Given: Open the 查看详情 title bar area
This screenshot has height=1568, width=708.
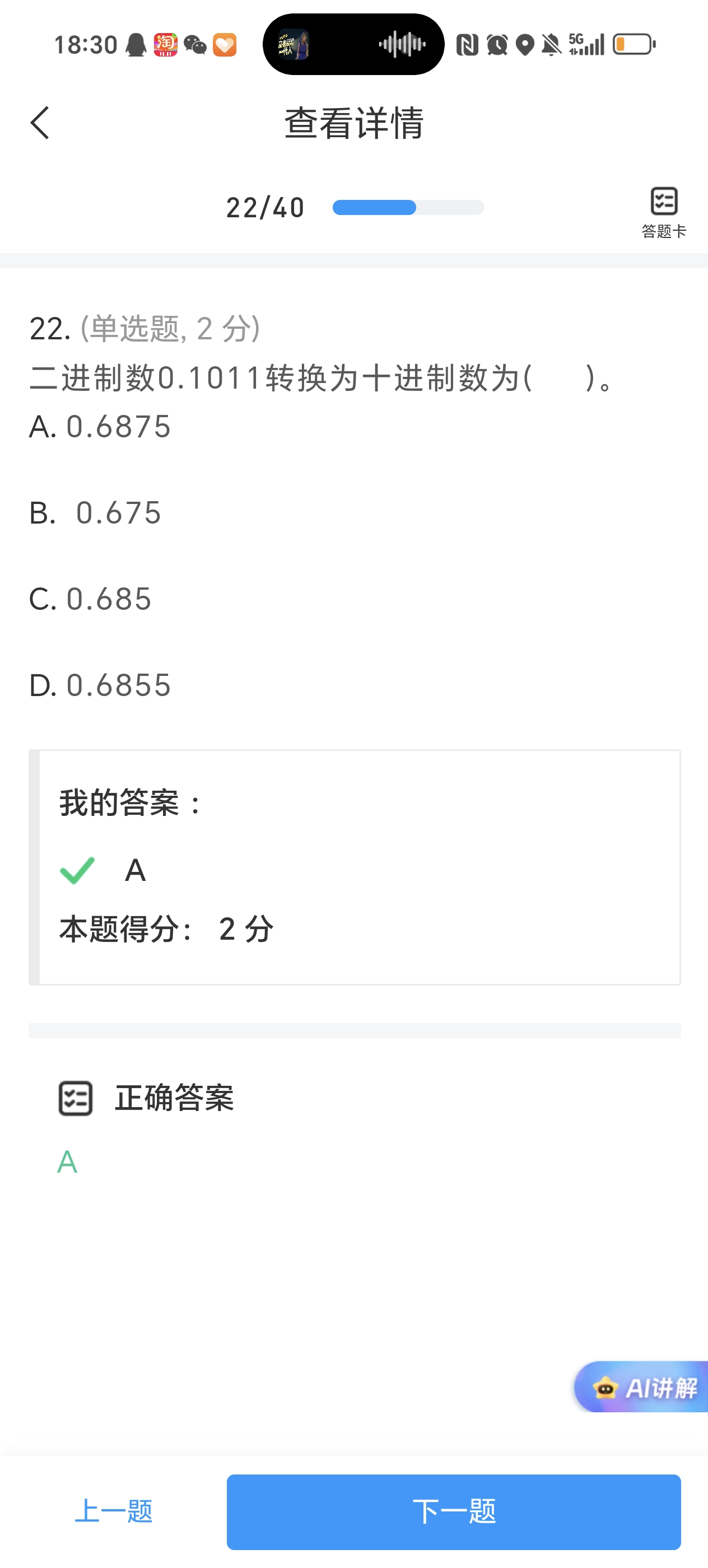Looking at the screenshot, I should coord(353,122).
